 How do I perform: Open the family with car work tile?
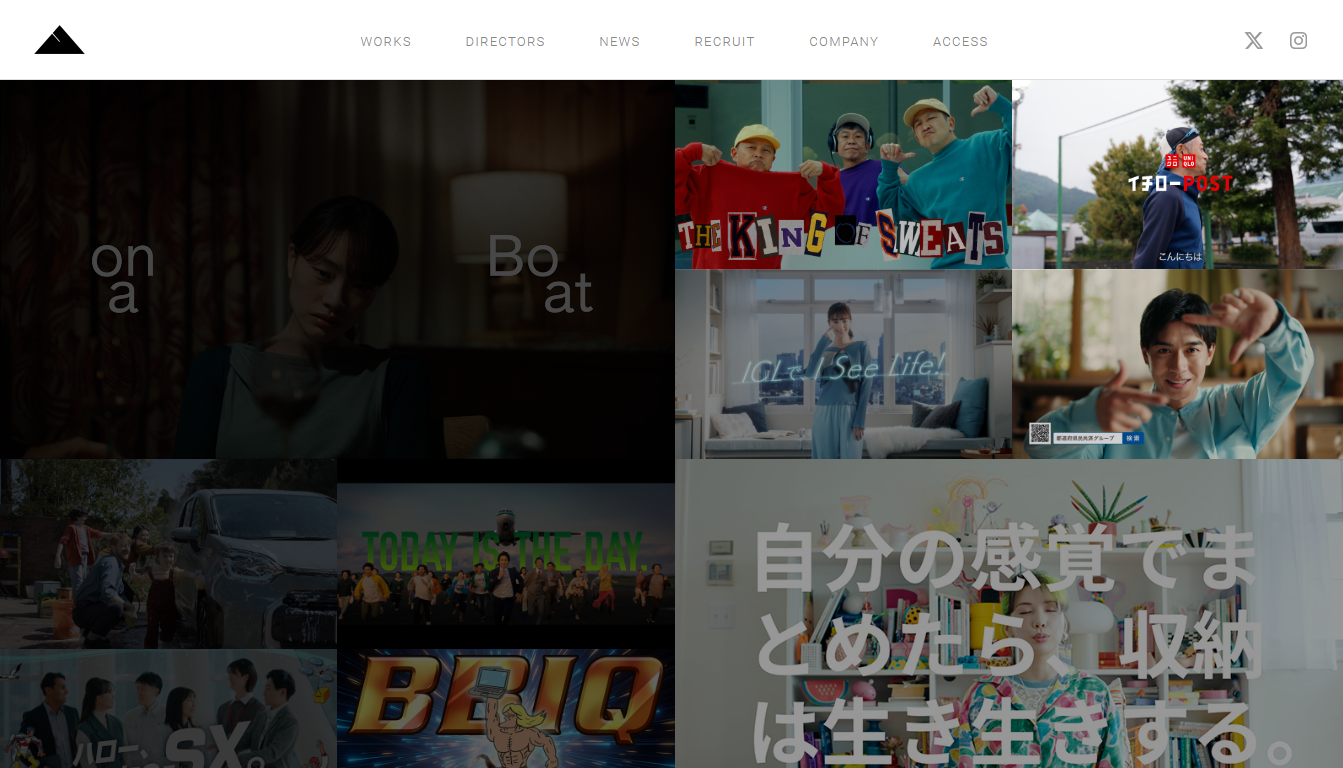(x=168, y=554)
